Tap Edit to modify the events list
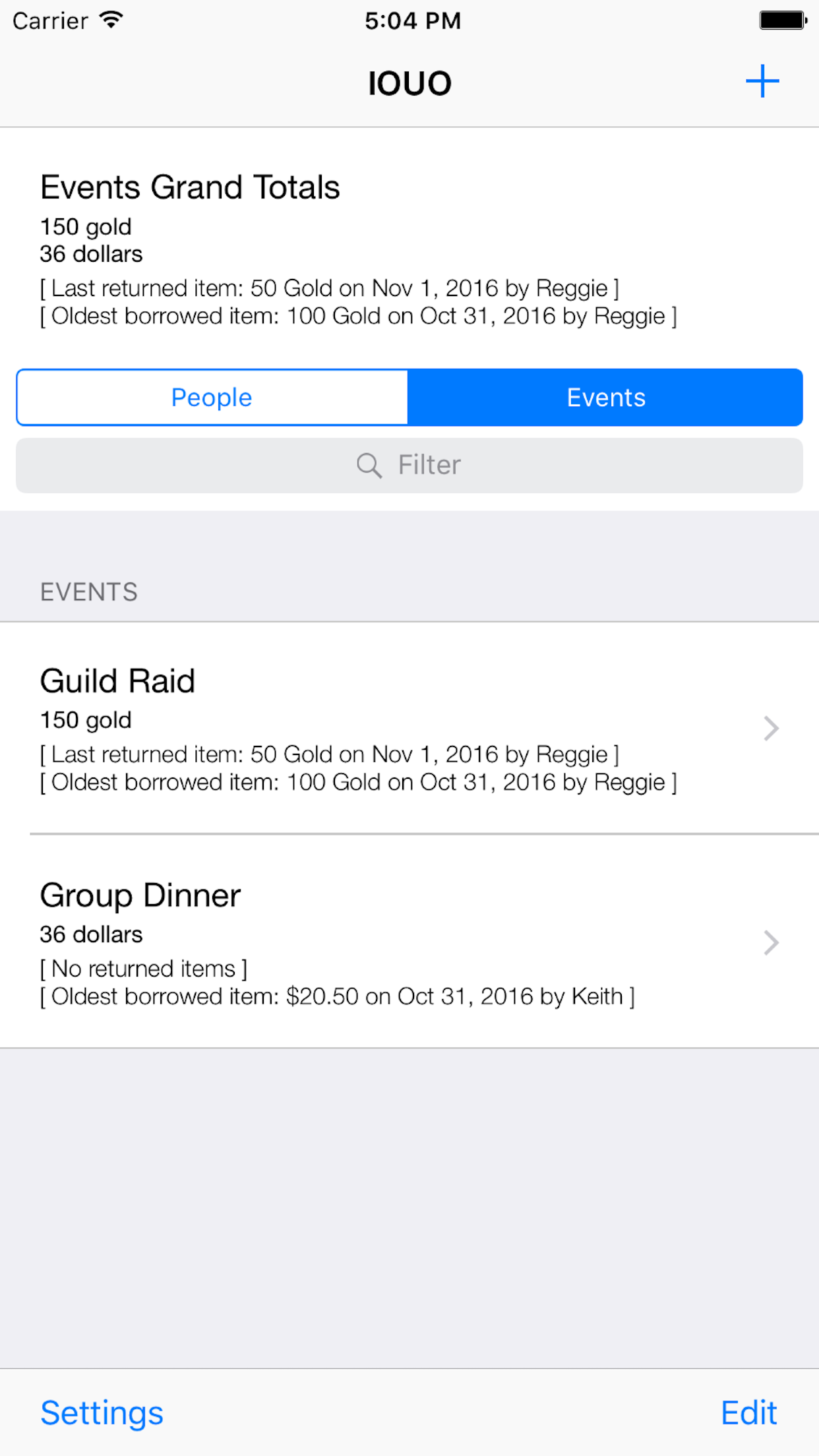 tap(748, 1413)
